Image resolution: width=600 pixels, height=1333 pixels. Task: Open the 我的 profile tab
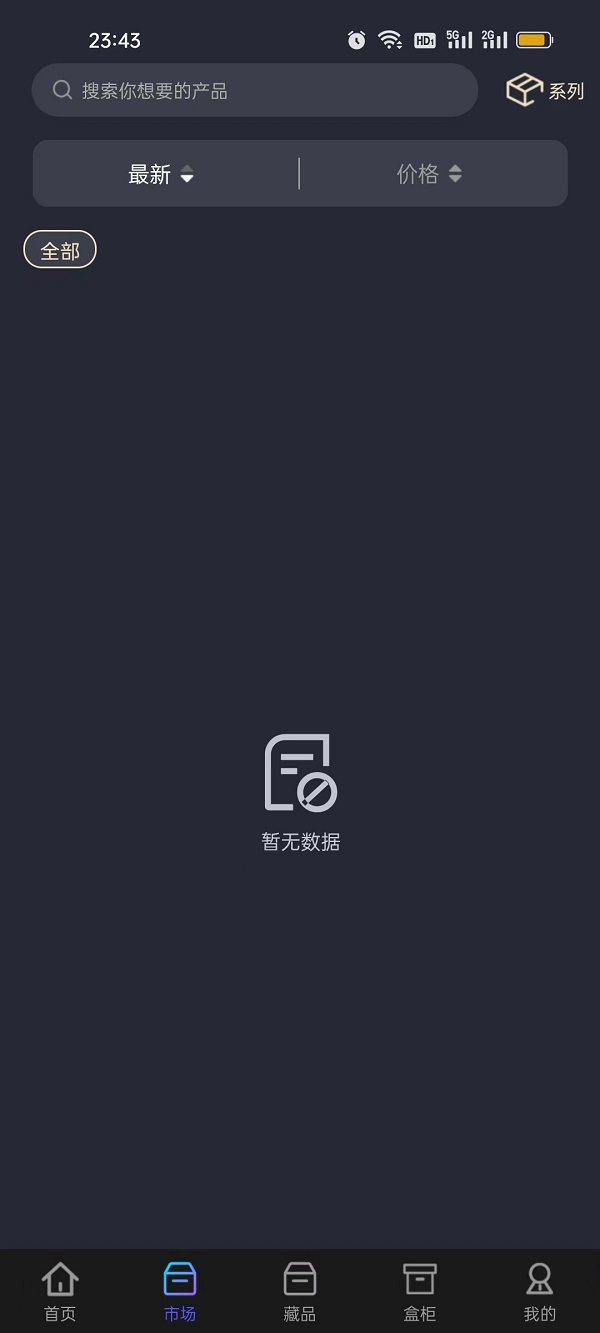click(x=540, y=1291)
